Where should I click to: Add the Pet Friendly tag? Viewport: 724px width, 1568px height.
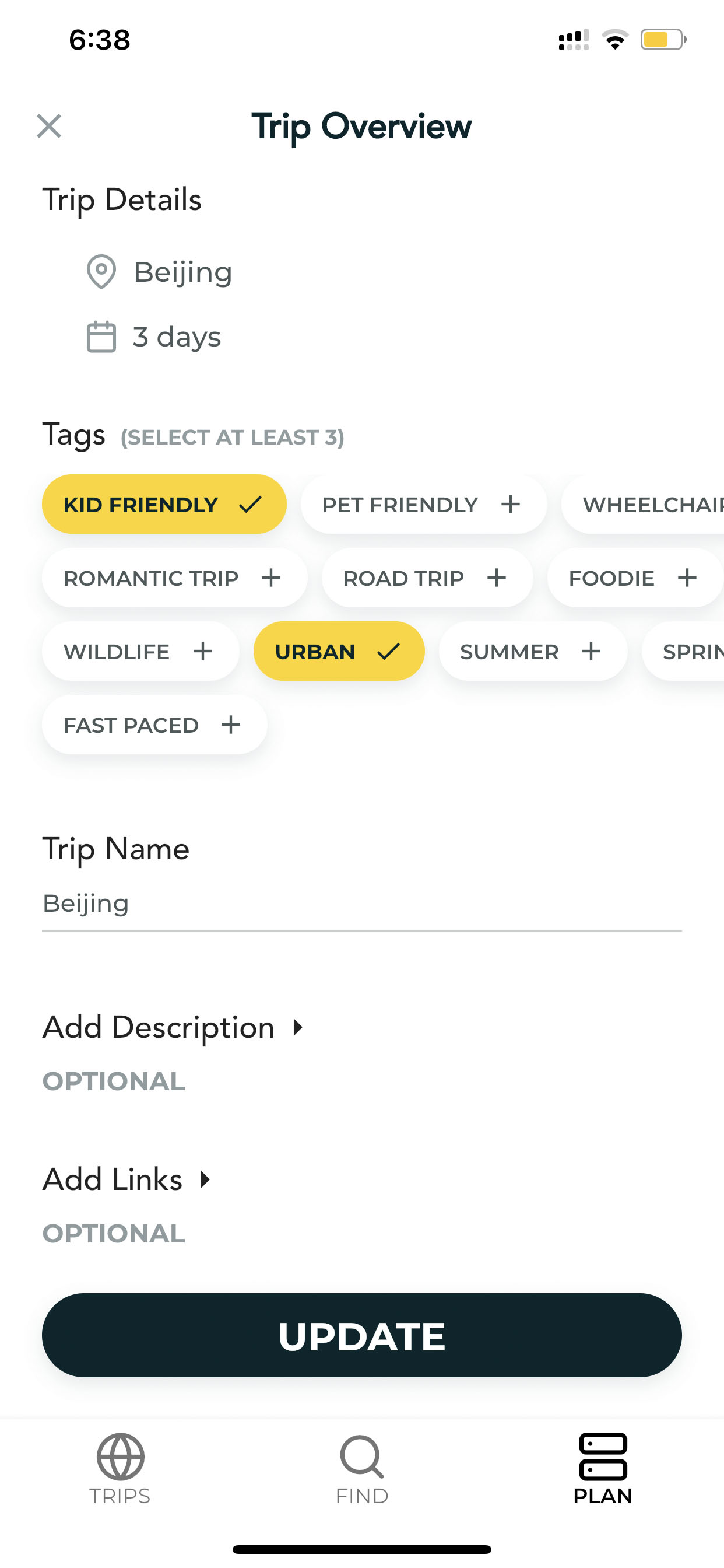click(423, 504)
